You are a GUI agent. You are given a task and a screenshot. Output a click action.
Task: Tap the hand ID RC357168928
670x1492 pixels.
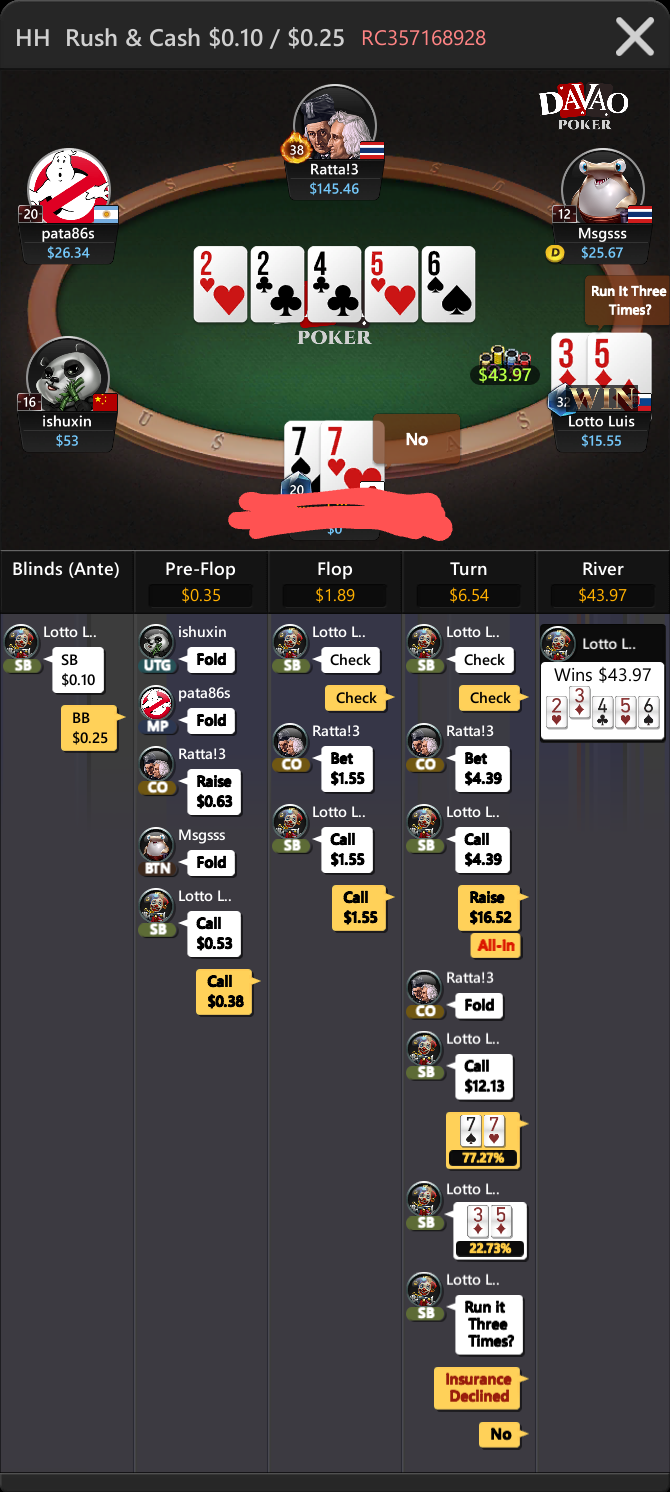click(423, 38)
